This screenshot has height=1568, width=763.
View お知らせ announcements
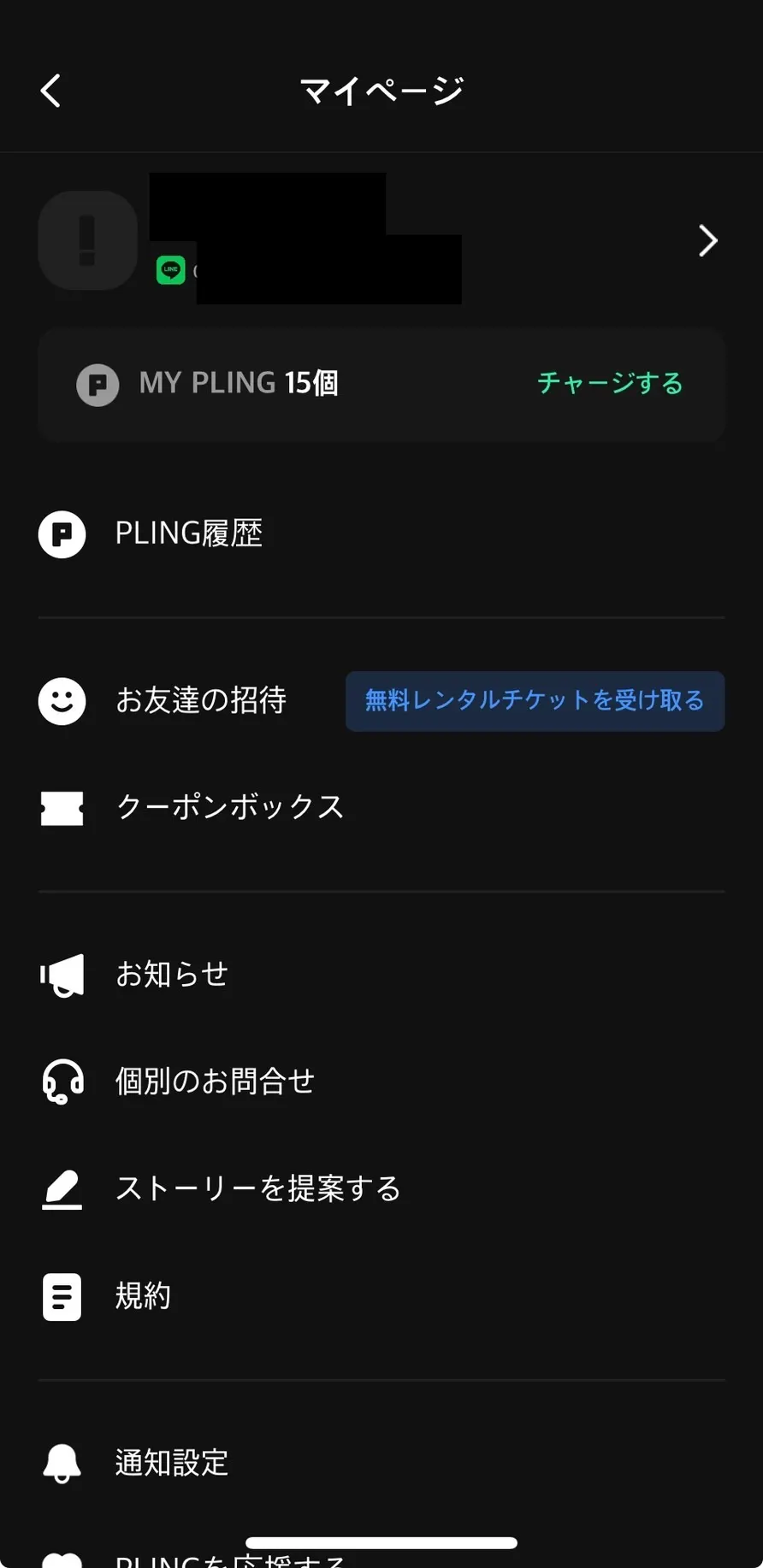171,975
